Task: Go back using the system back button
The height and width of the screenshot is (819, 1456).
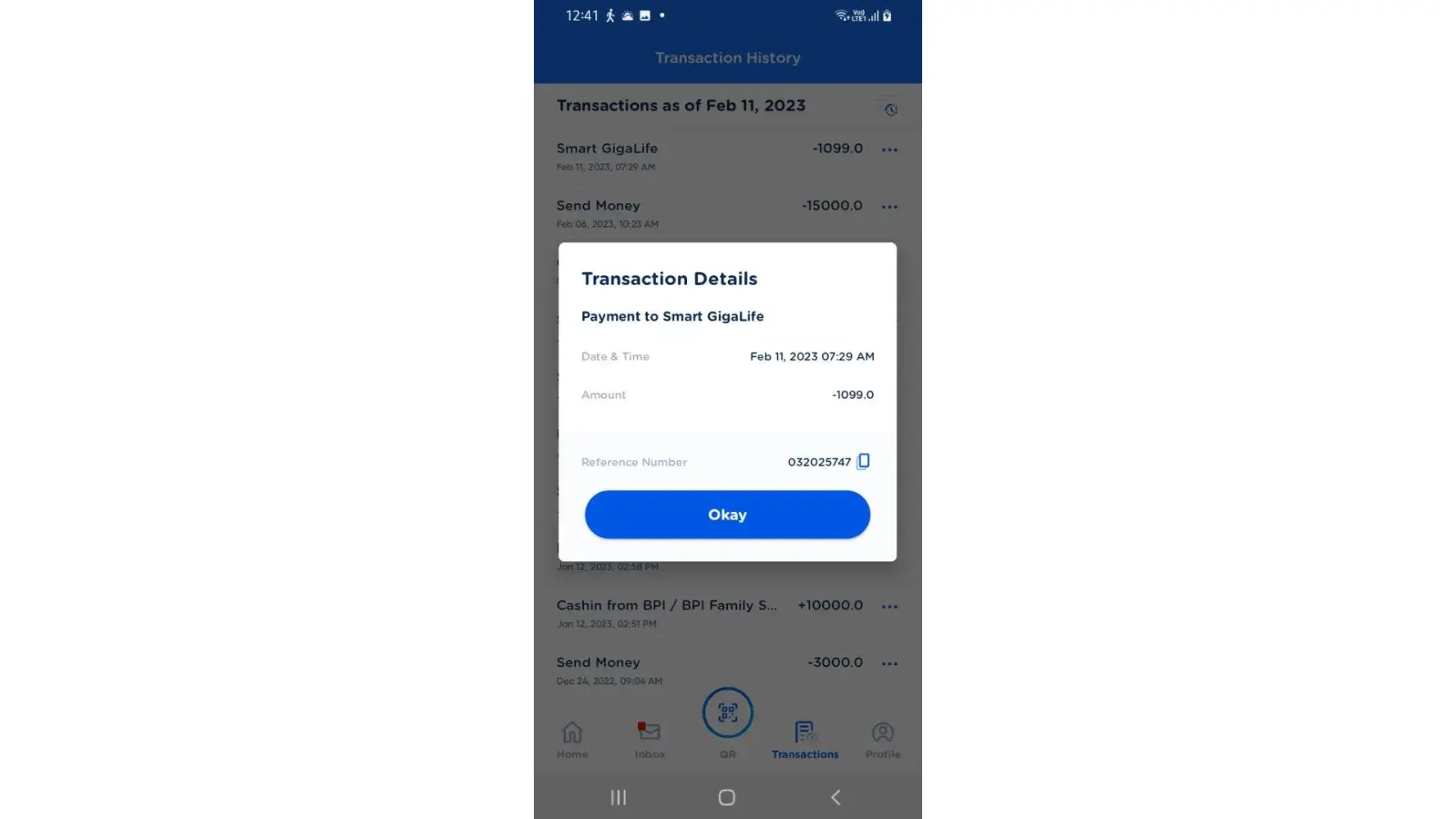Action: pos(835,797)
